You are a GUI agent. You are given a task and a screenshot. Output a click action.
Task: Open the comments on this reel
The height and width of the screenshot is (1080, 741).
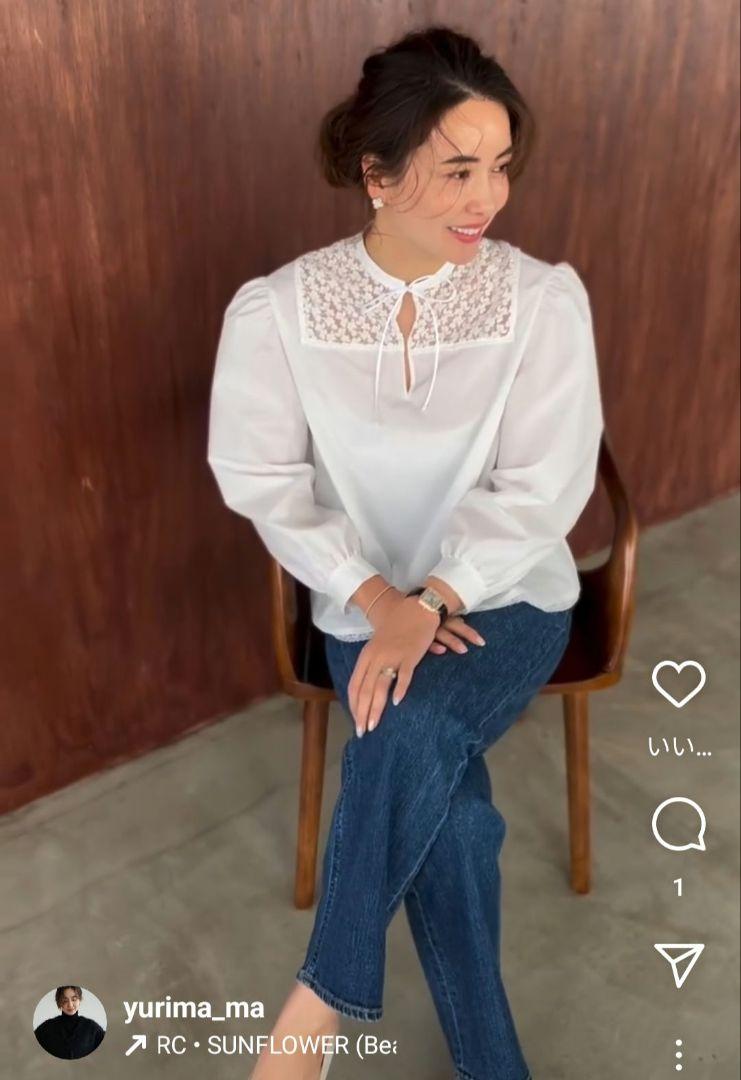[x=678, y=825]
